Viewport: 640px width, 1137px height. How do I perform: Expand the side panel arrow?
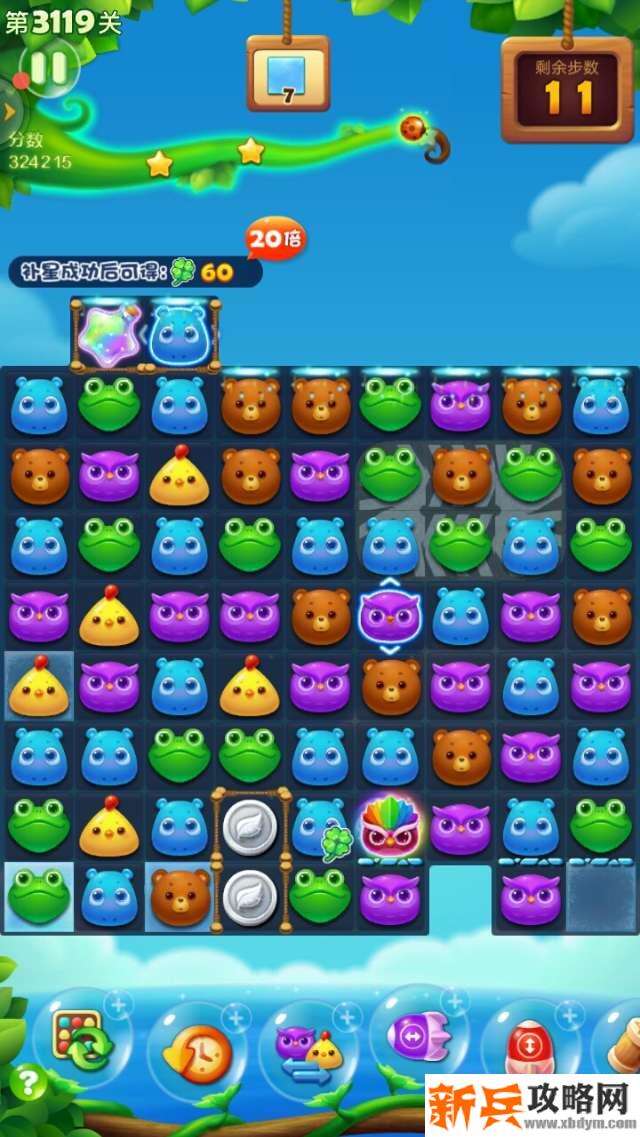(x=9, y=110)
